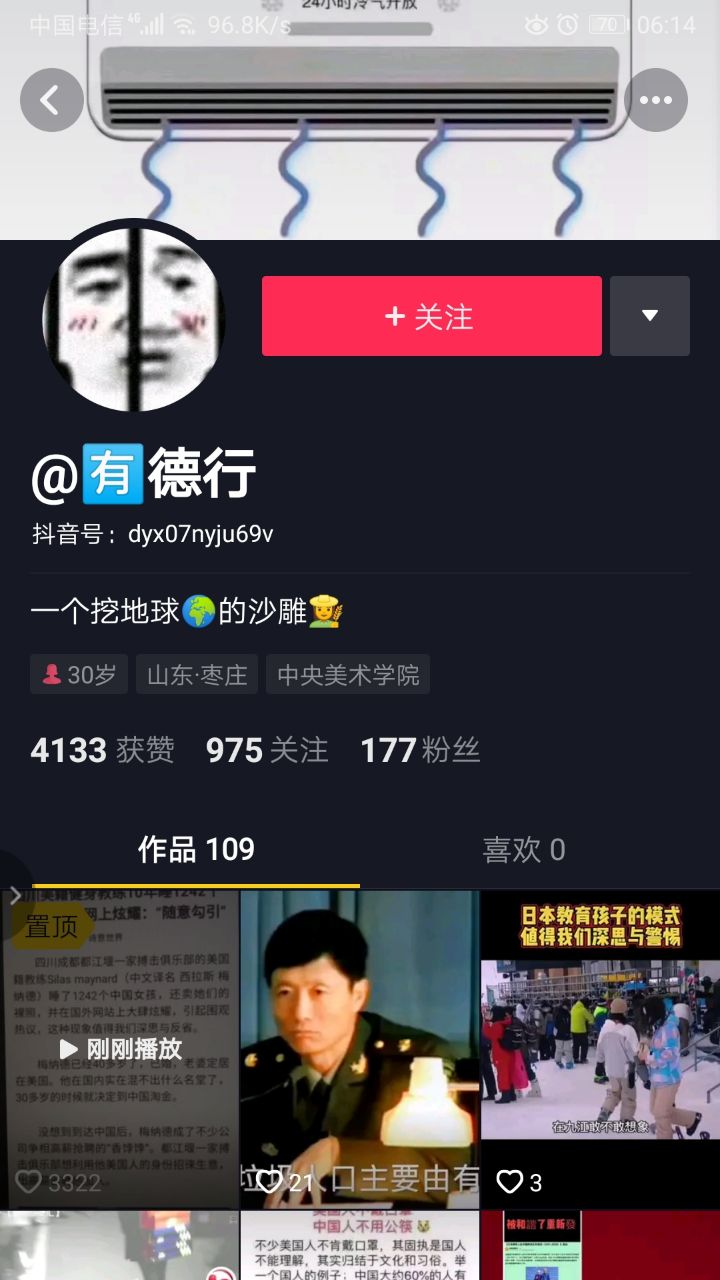Screen dimensions: 720x1280
Task: Open the three-dot overflow menu
Action: tap(656, 100)
